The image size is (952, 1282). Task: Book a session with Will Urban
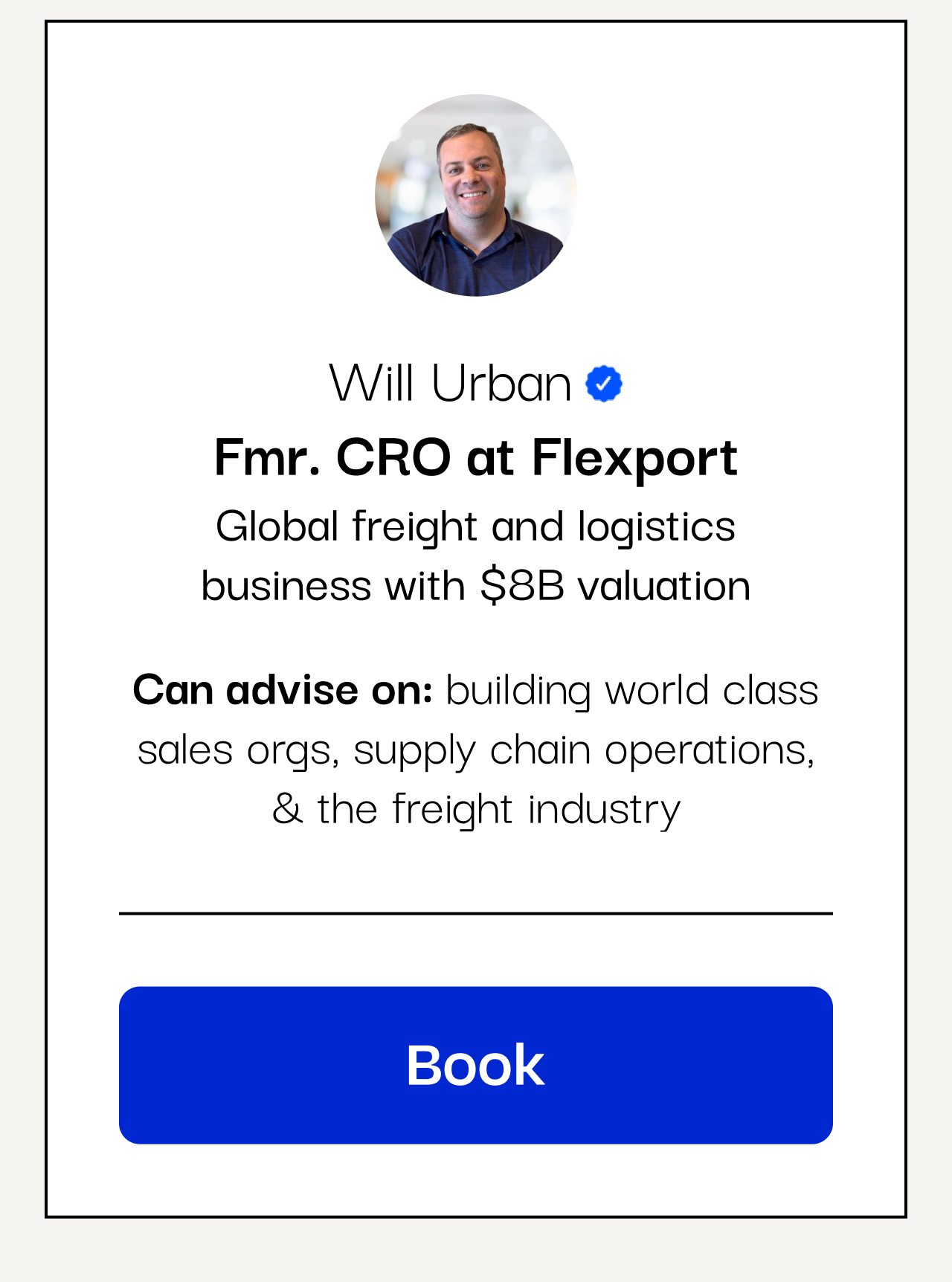(475, 1065)
